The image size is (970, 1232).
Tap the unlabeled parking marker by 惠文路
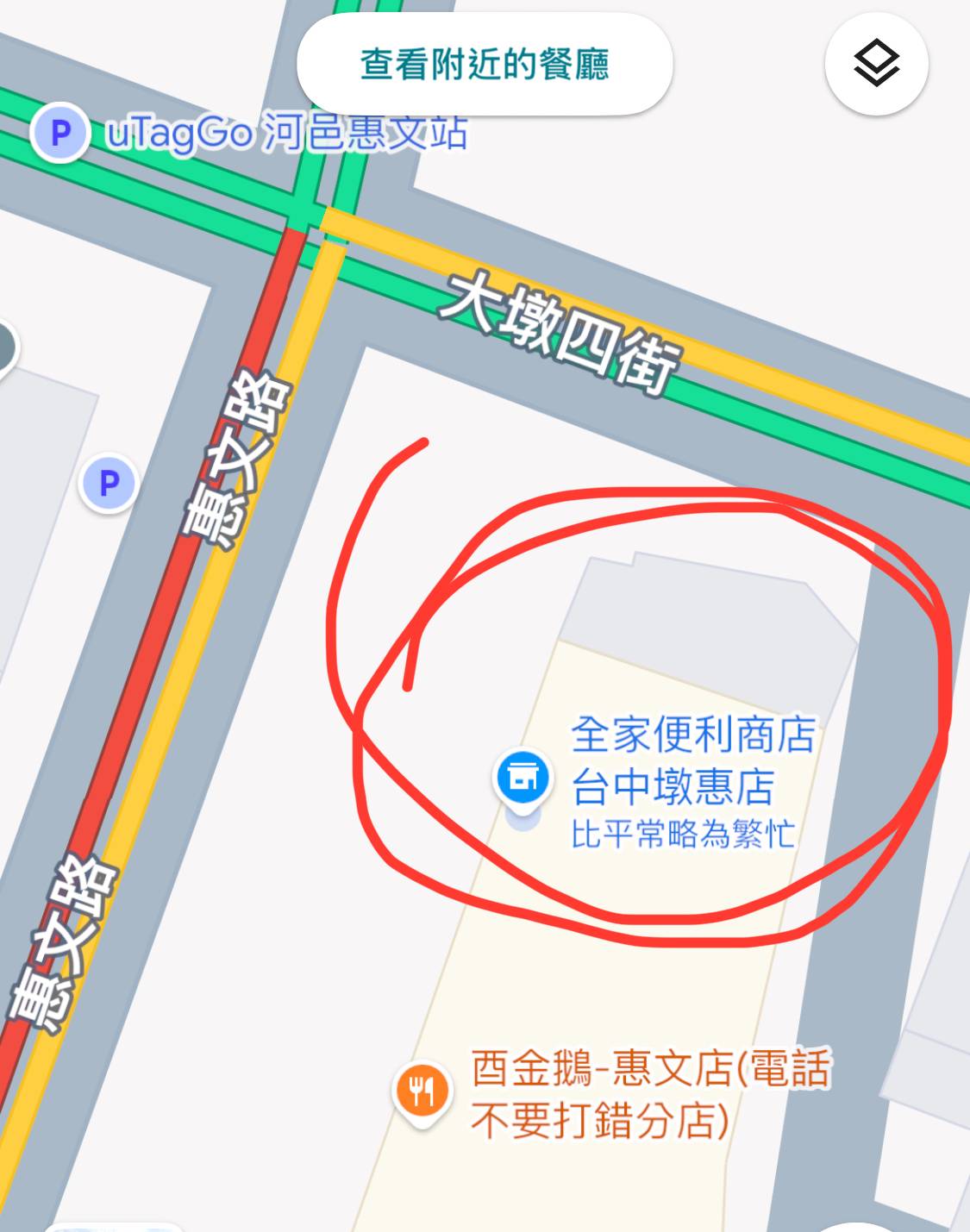(x=109, y=483)
